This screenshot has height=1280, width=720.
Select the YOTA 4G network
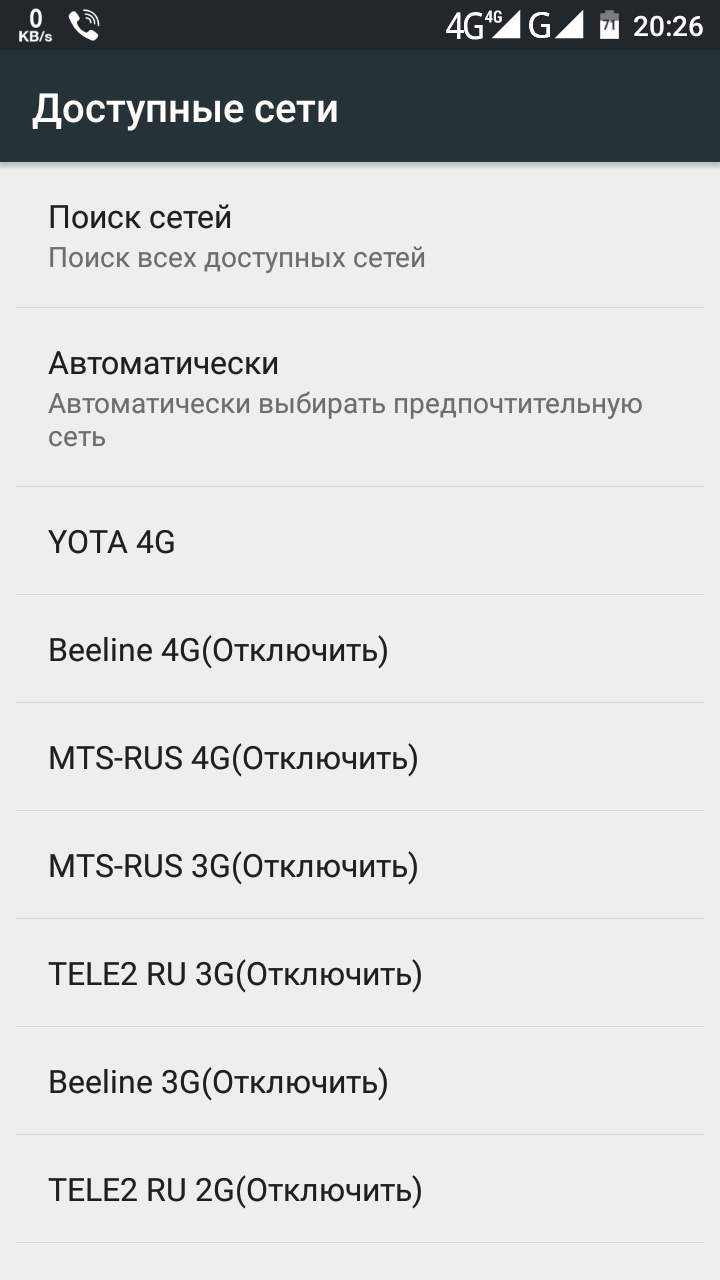pos(360,542)
